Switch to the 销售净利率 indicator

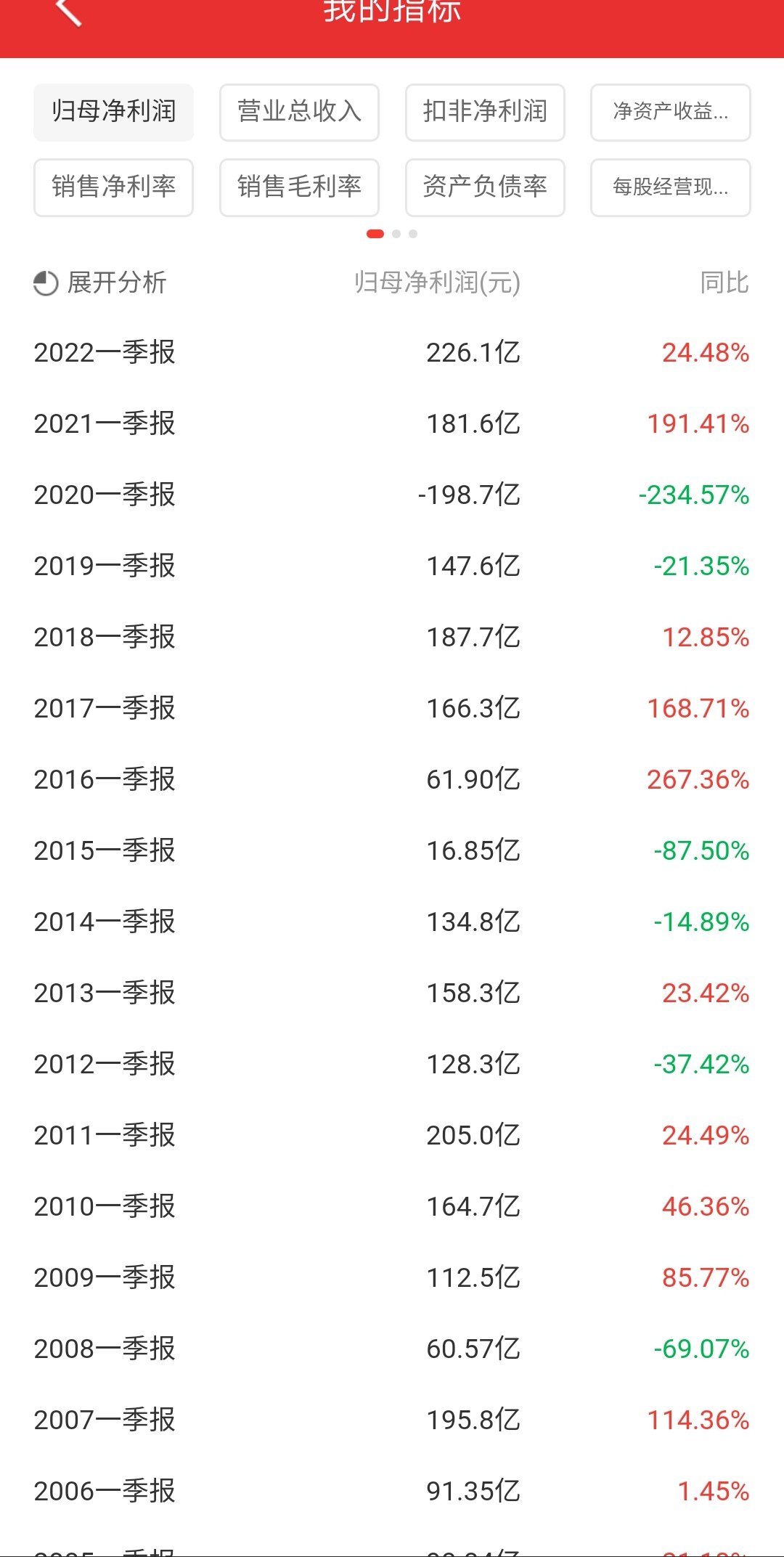tap(113, 187)
